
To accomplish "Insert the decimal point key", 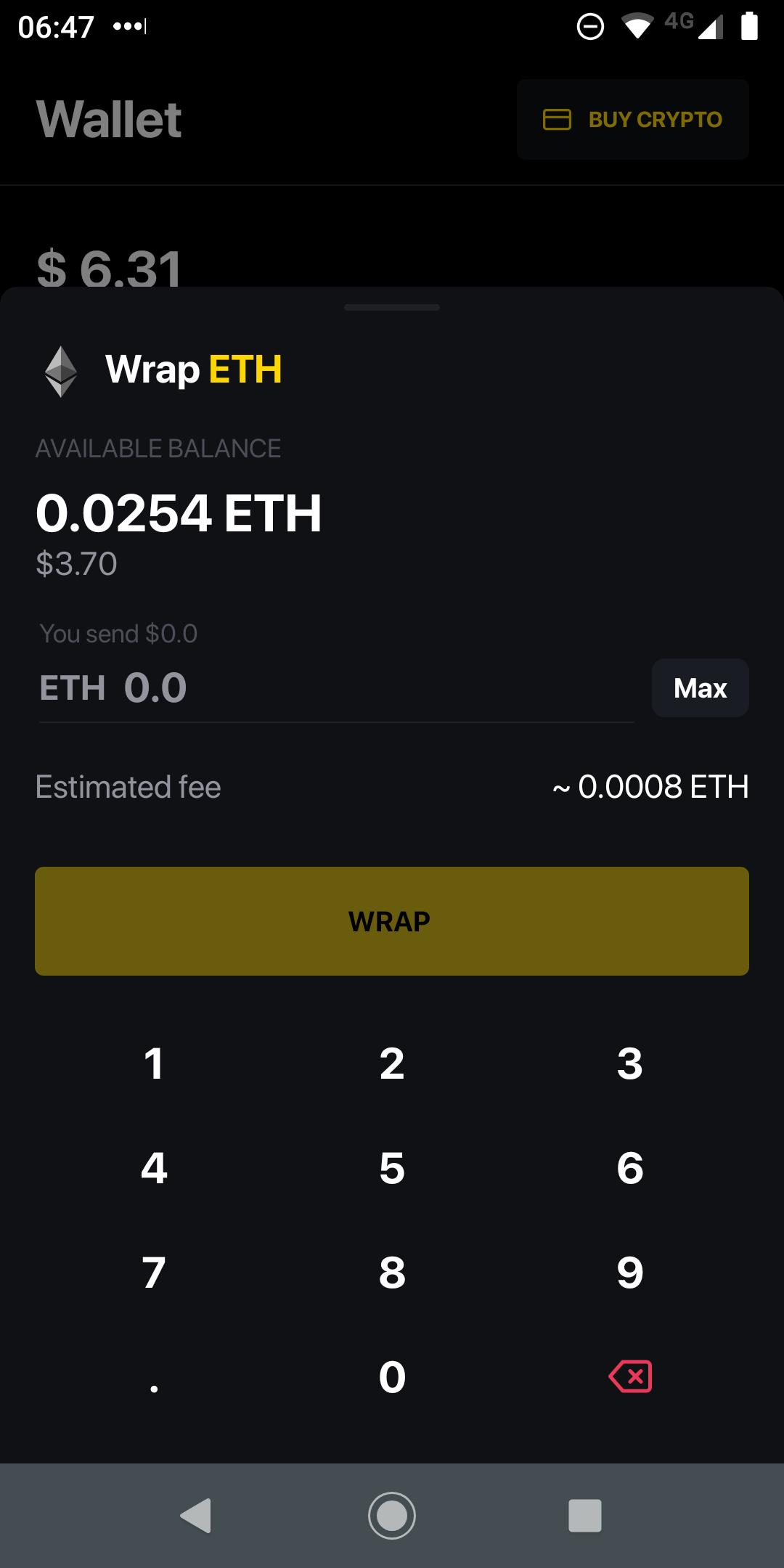I will tap(154, 1377).
